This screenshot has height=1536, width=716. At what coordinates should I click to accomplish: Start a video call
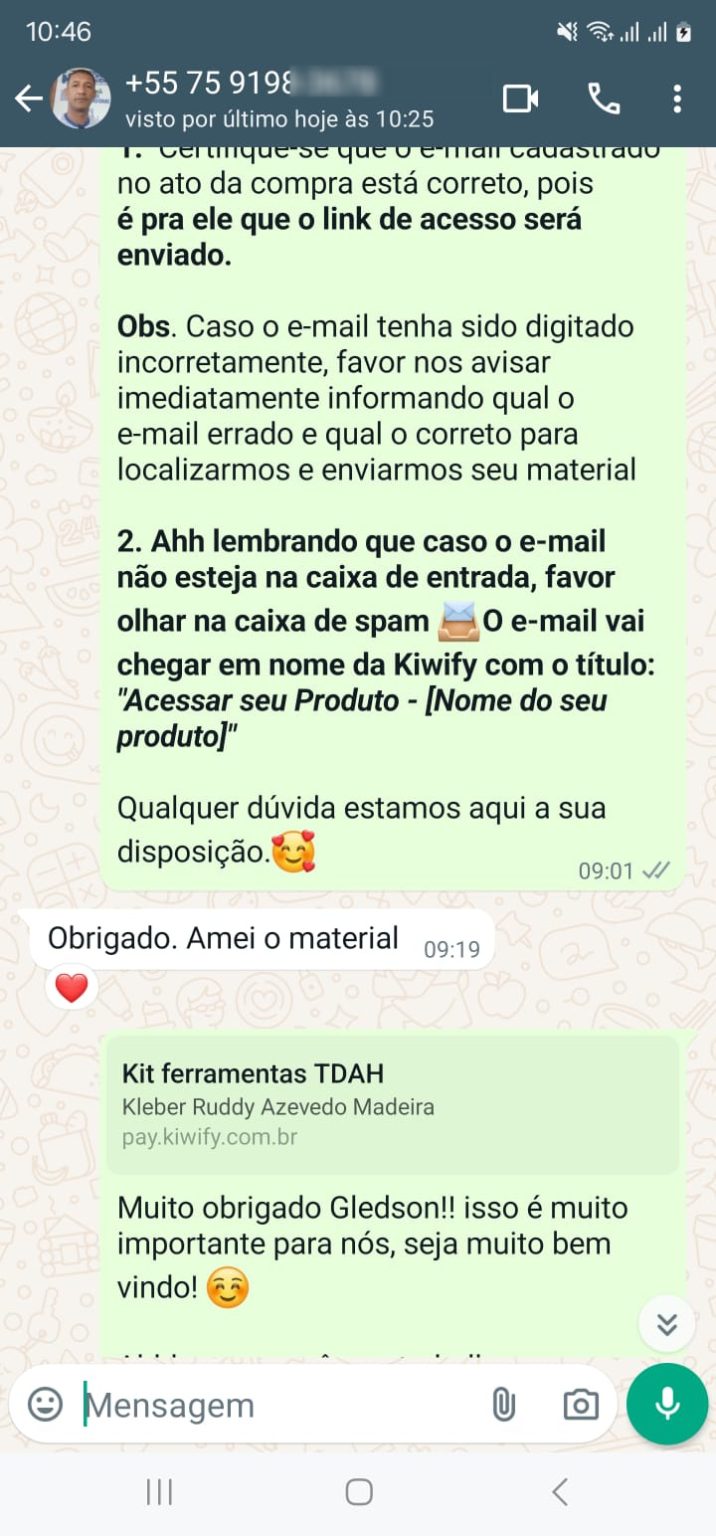point(520,98)
